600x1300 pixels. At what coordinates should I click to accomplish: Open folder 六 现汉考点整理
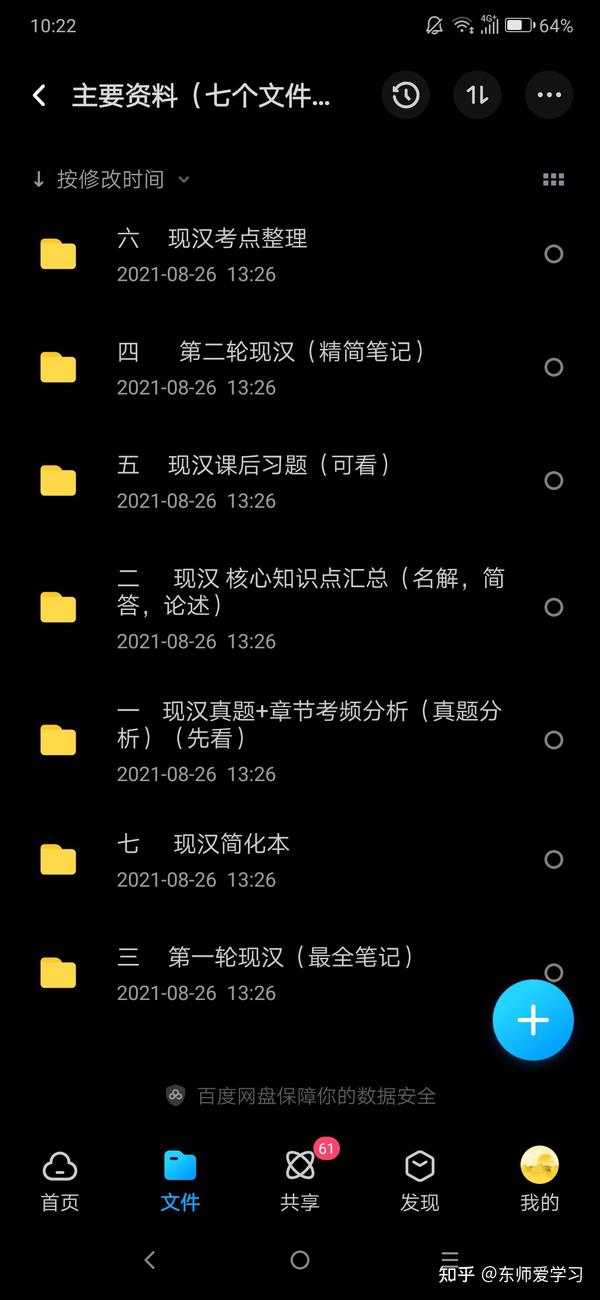pyautogui.click(x=300, y=254)
